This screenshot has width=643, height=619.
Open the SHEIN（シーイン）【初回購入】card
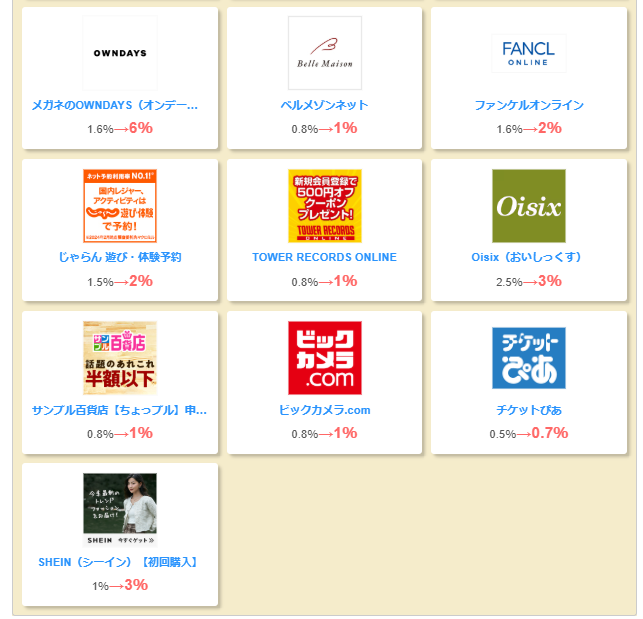(120, 534)
